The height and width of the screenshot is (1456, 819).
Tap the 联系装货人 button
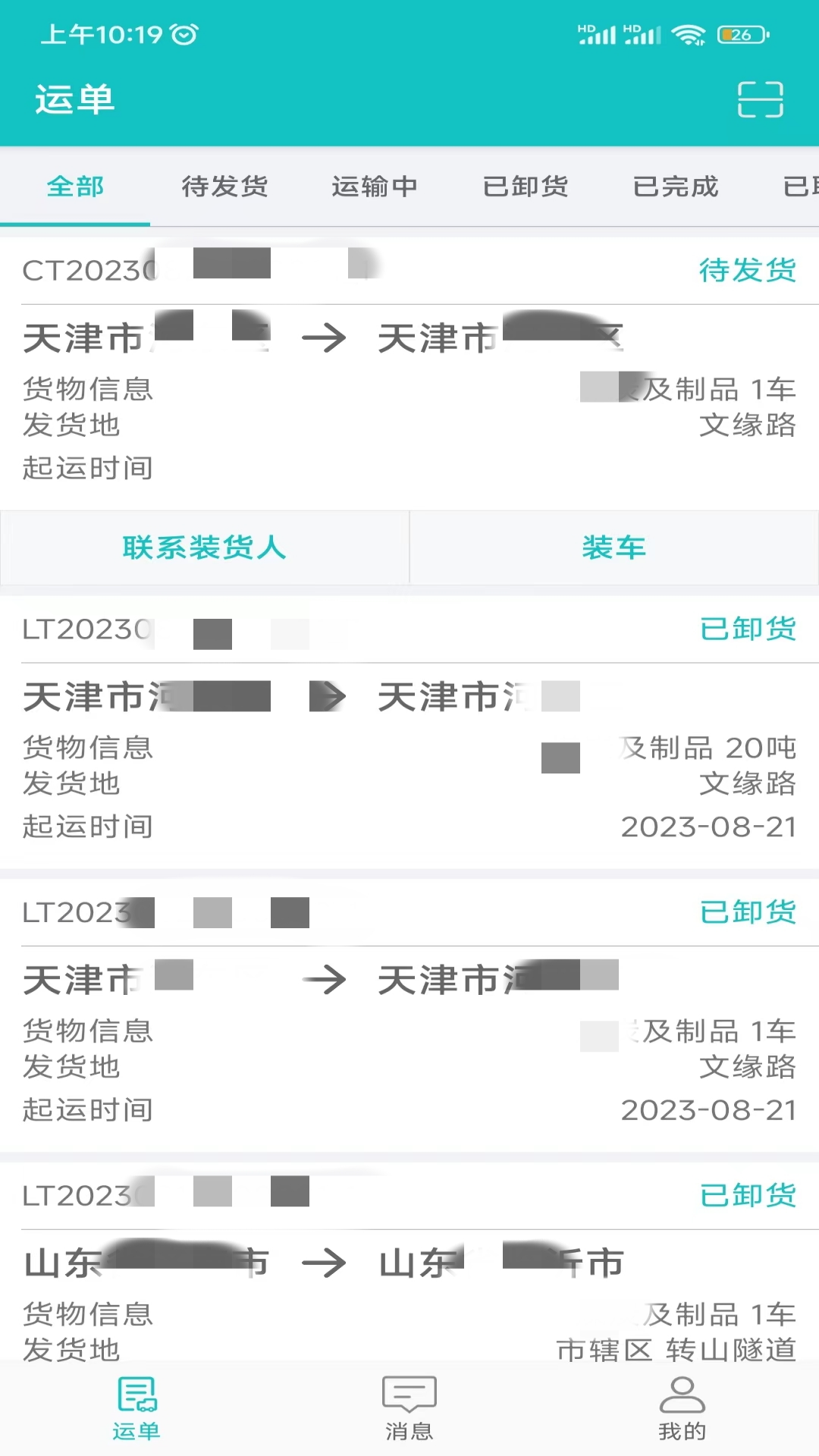pos(205,548)
